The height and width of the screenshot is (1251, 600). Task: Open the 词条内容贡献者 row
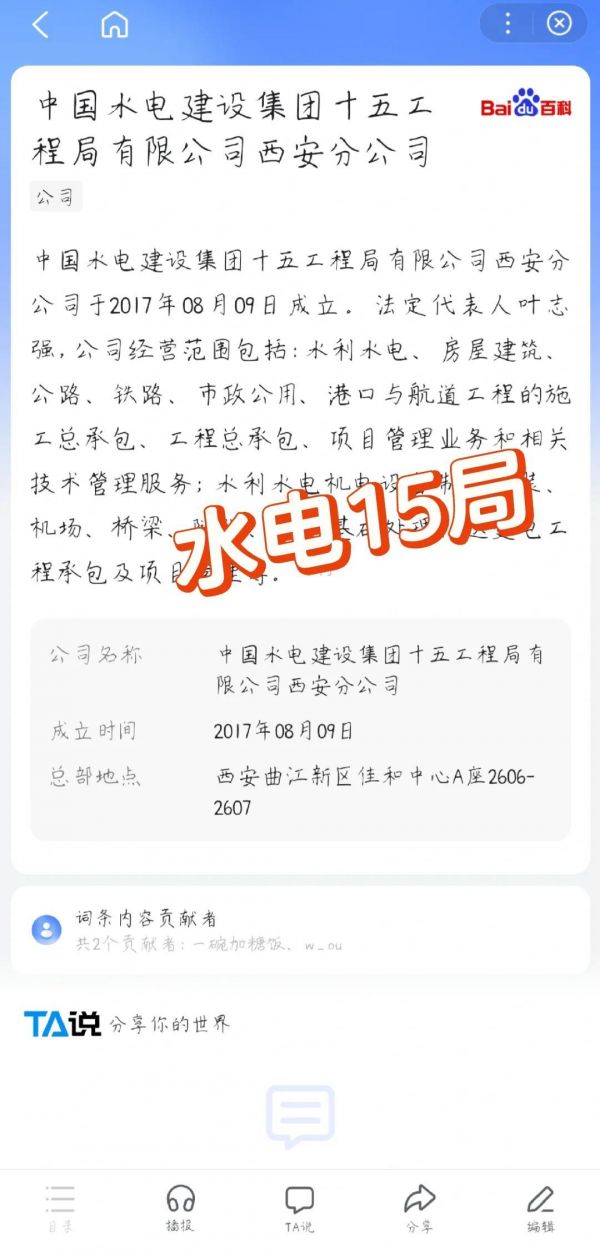[300, 930]
